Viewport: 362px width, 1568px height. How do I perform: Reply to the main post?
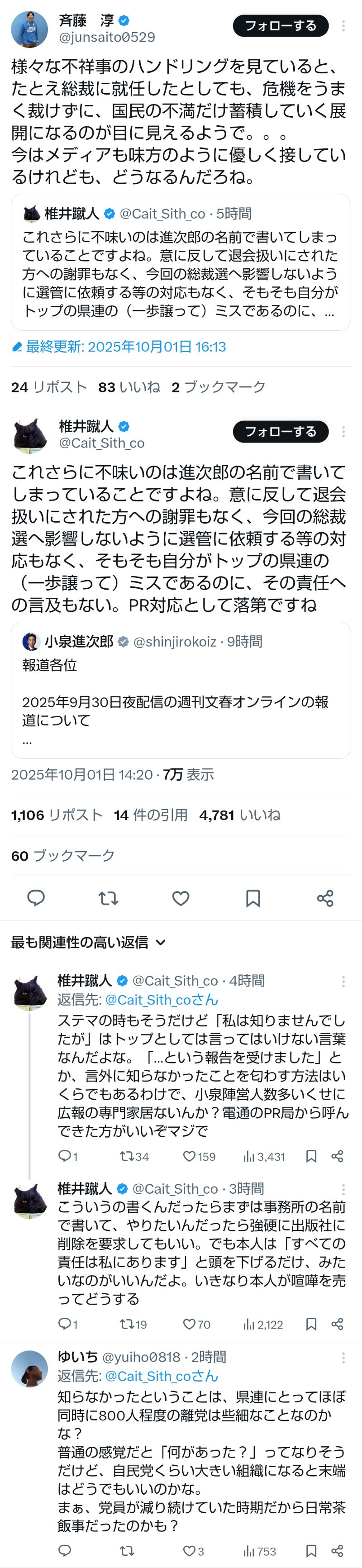click(36, 898)
